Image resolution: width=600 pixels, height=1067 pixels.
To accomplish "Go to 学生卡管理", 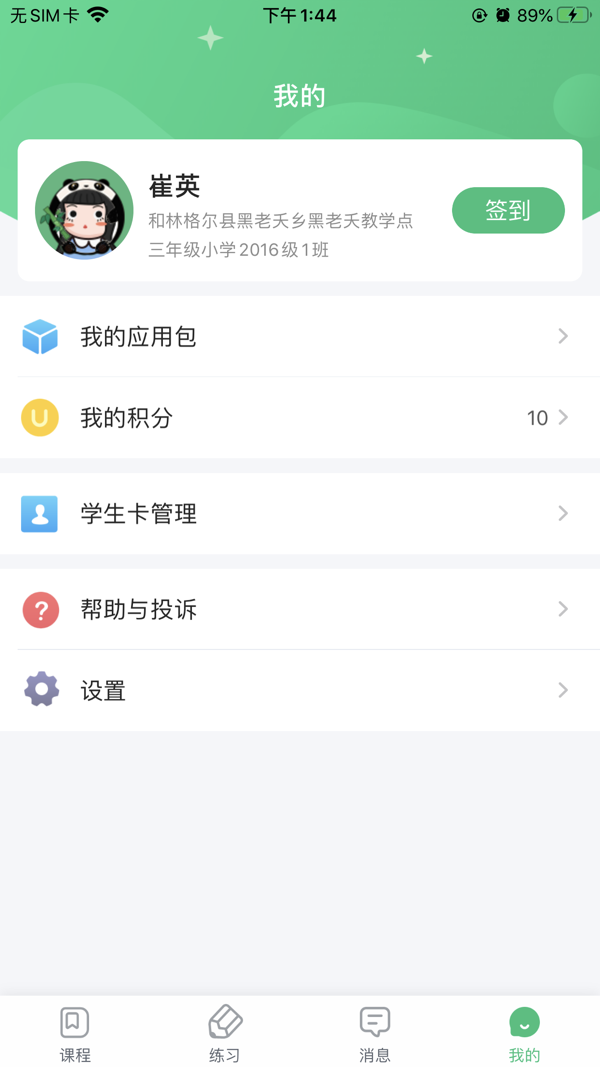I will coord(300,514).
